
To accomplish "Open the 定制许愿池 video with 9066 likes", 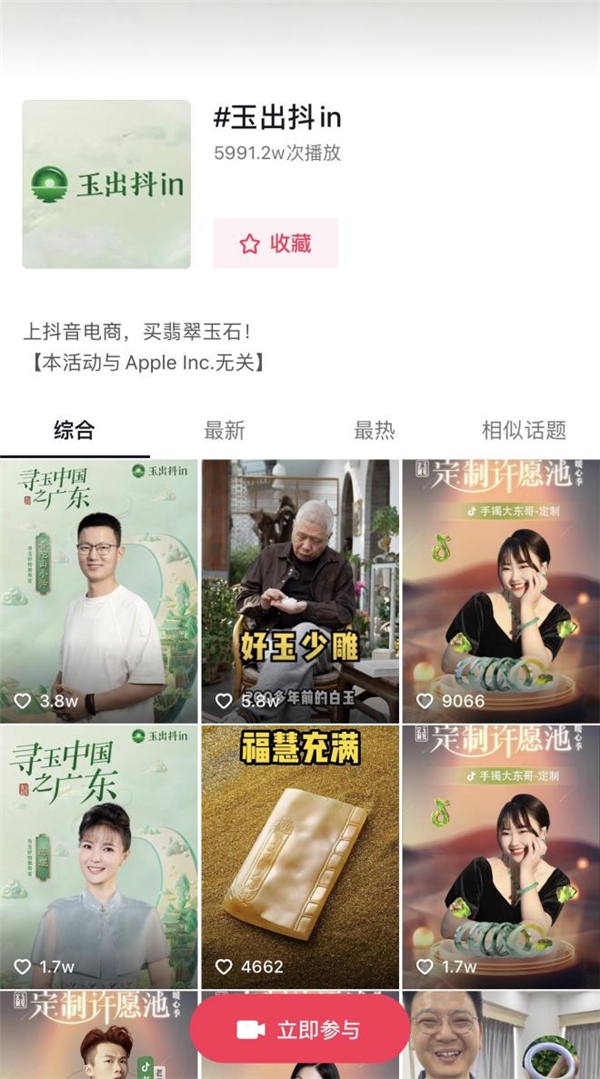I will [x=500, y=590].
